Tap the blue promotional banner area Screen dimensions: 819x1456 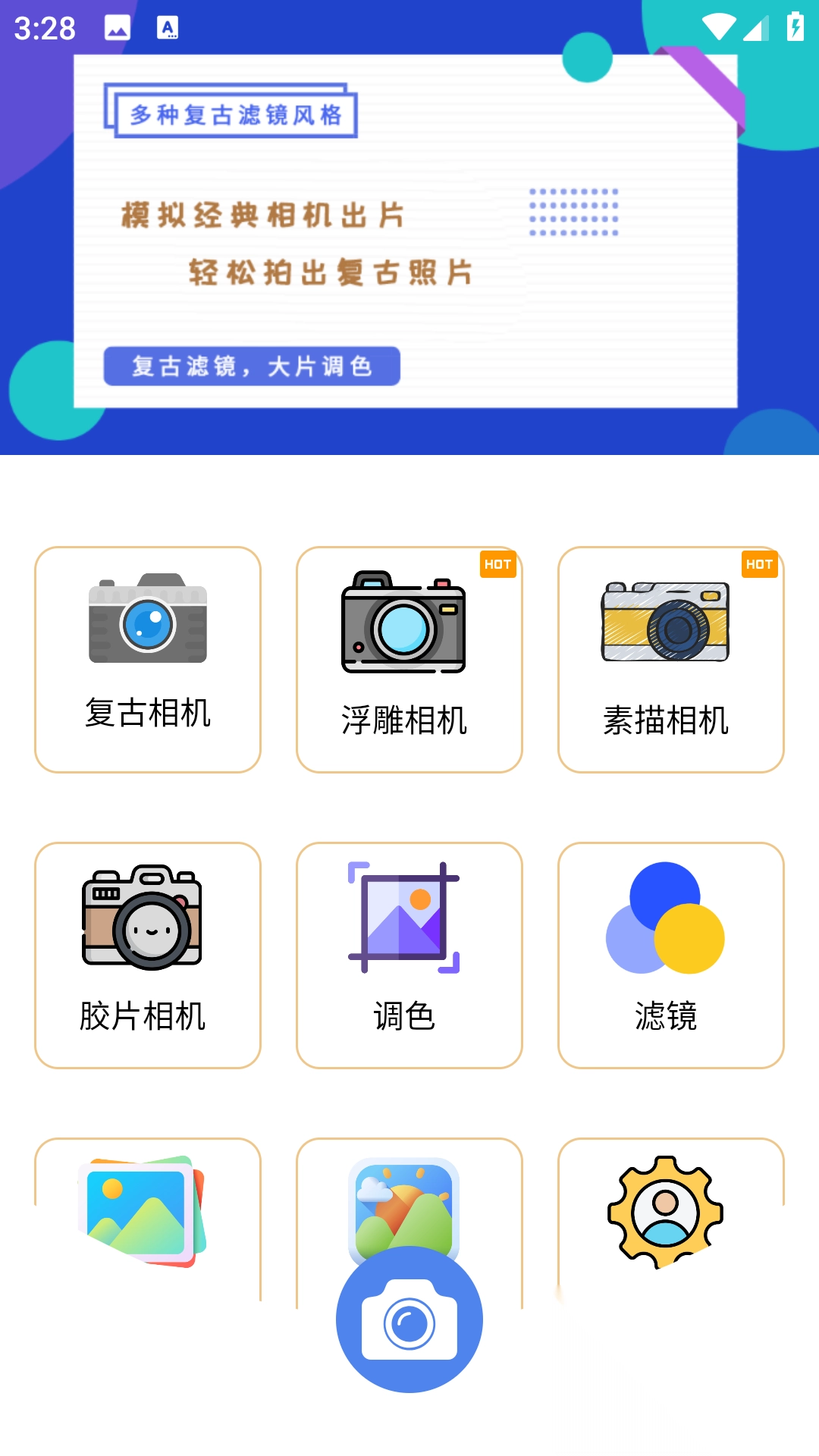coord(409,227)
